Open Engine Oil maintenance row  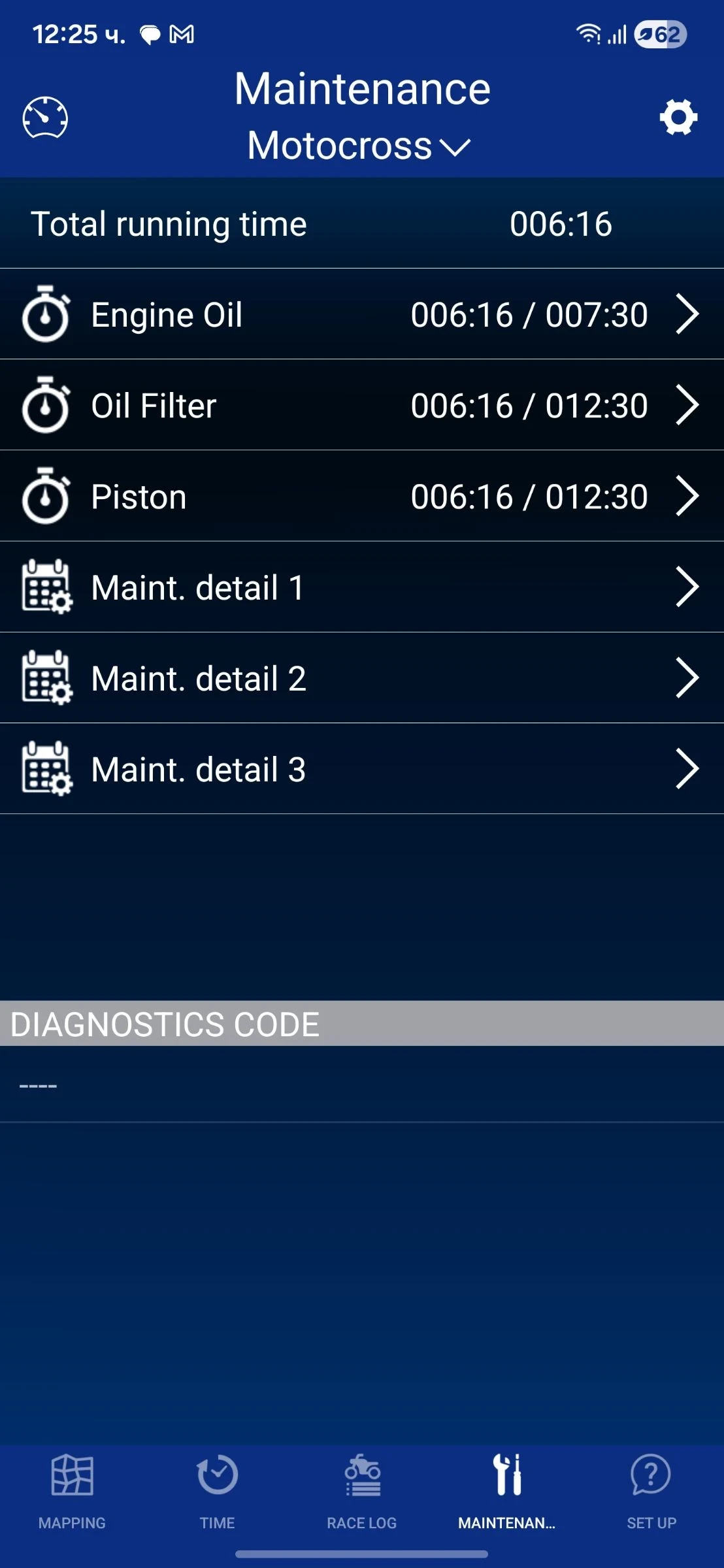[x=362, y=314]
